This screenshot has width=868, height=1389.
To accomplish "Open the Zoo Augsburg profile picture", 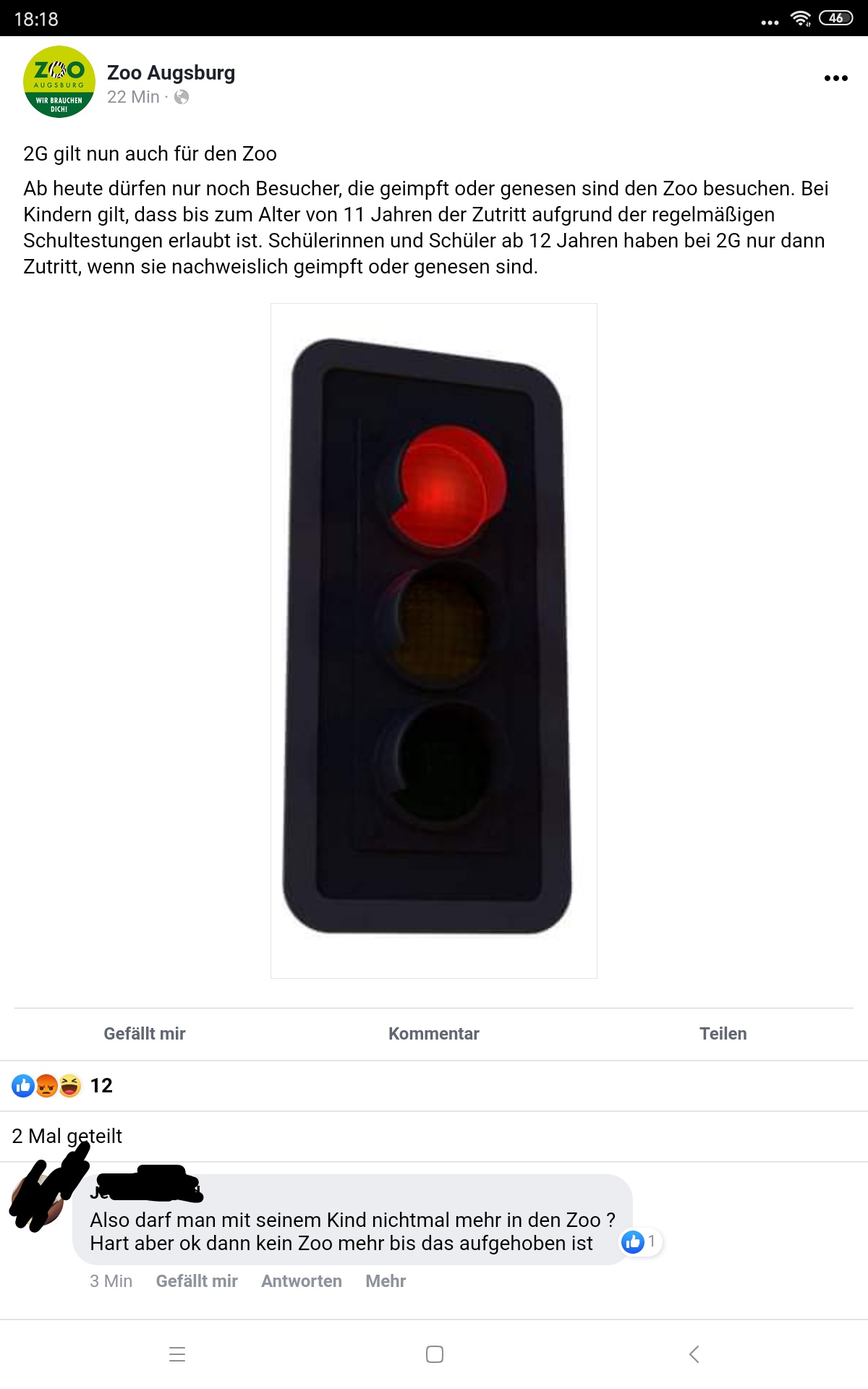I will [59, 82].
